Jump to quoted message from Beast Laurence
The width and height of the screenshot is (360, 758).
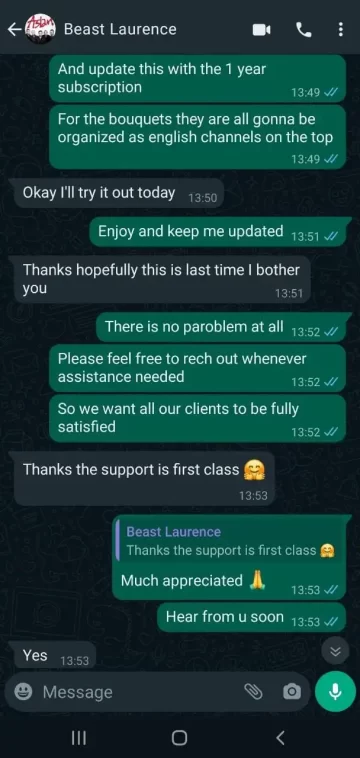[x=230, y=541]
